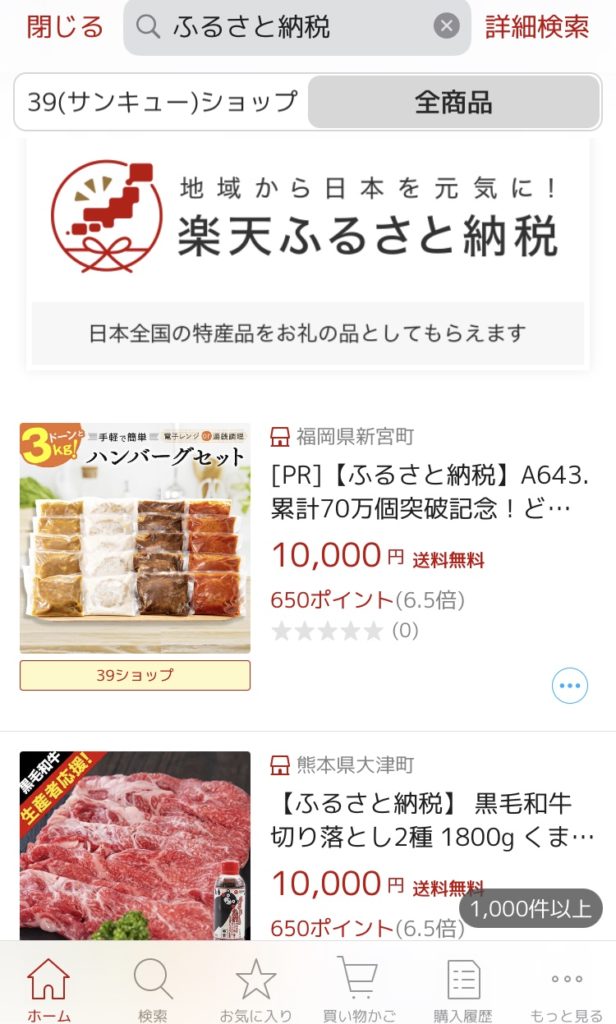This screenshot has width=616, height=1024.
Task: Open the もっと見る tab
Action: coord(566,986)
